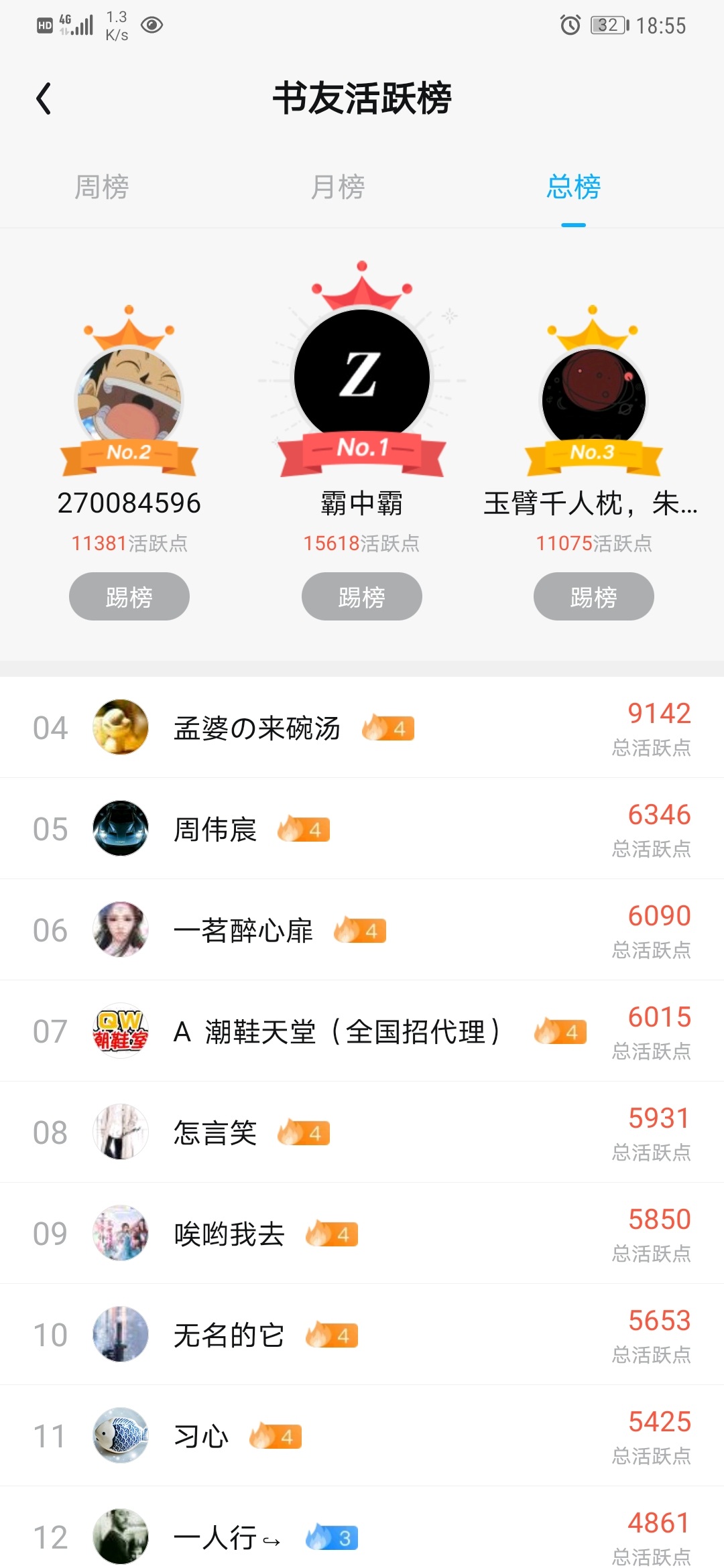The width and height of the screenshot is (724, 1568).
Task: Open No.2 user 270084596's avatar
Action: pos(129,399)
